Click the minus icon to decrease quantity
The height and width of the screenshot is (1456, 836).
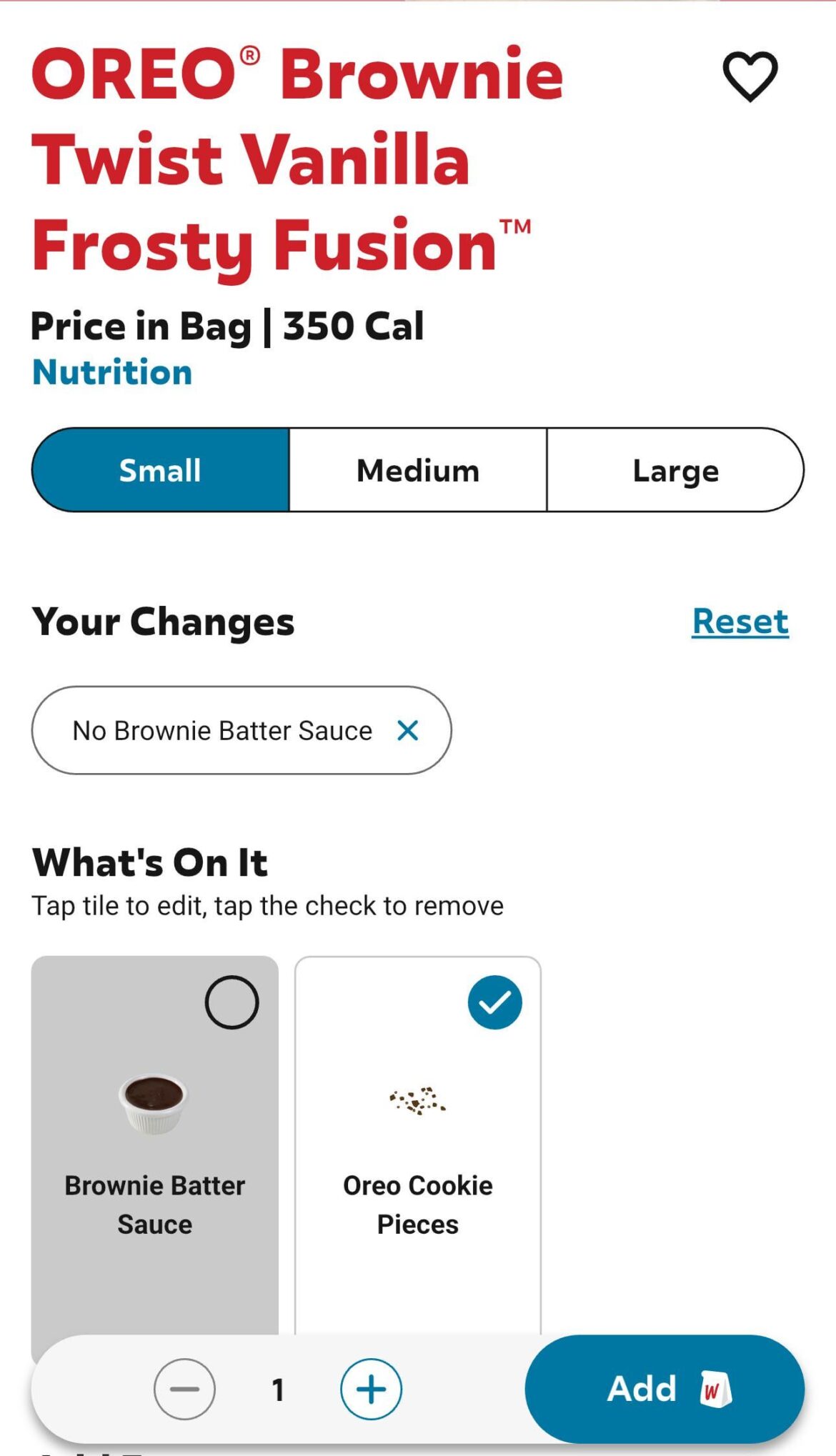[184, 1388]
